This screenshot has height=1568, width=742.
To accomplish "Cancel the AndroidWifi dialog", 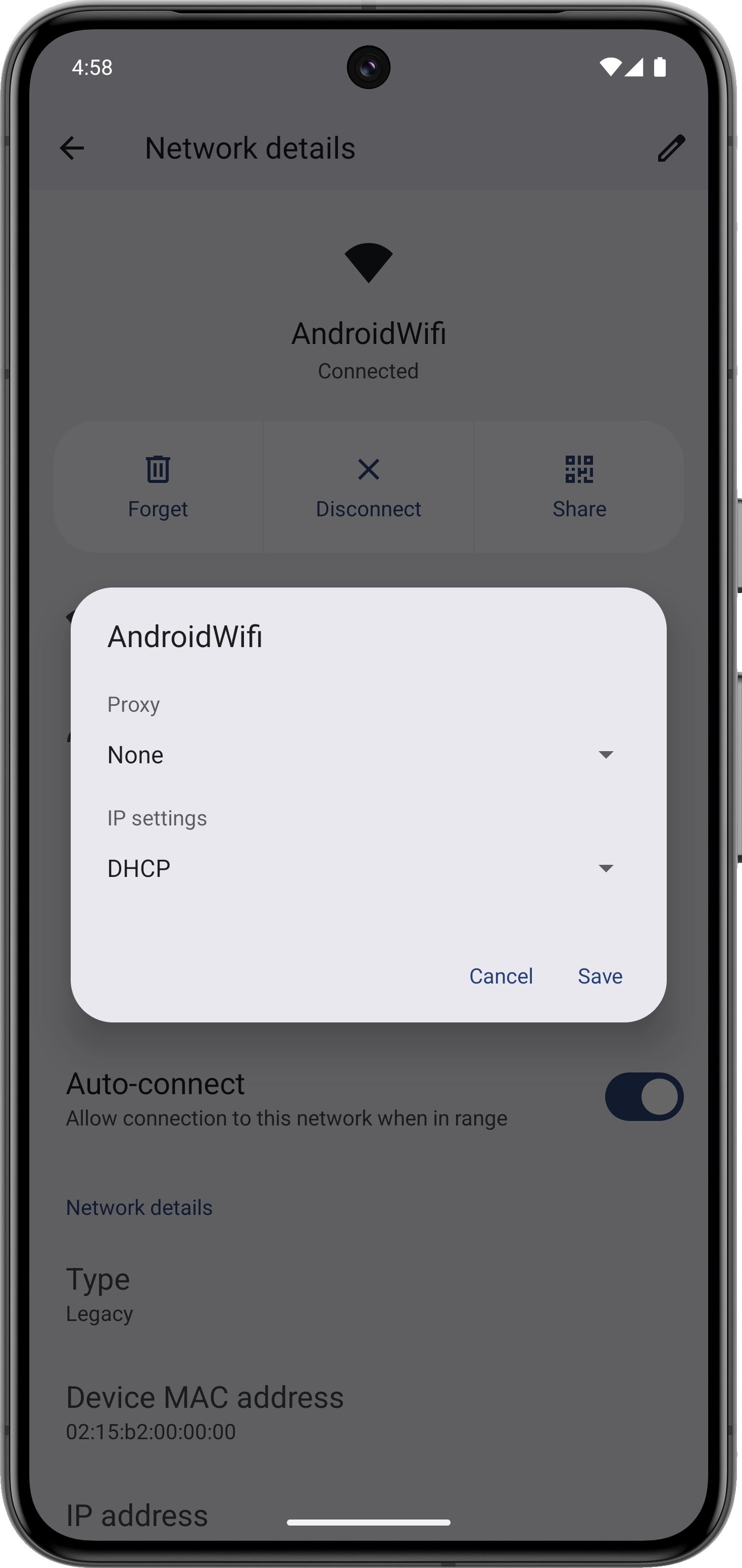I will tap(501, 976).
